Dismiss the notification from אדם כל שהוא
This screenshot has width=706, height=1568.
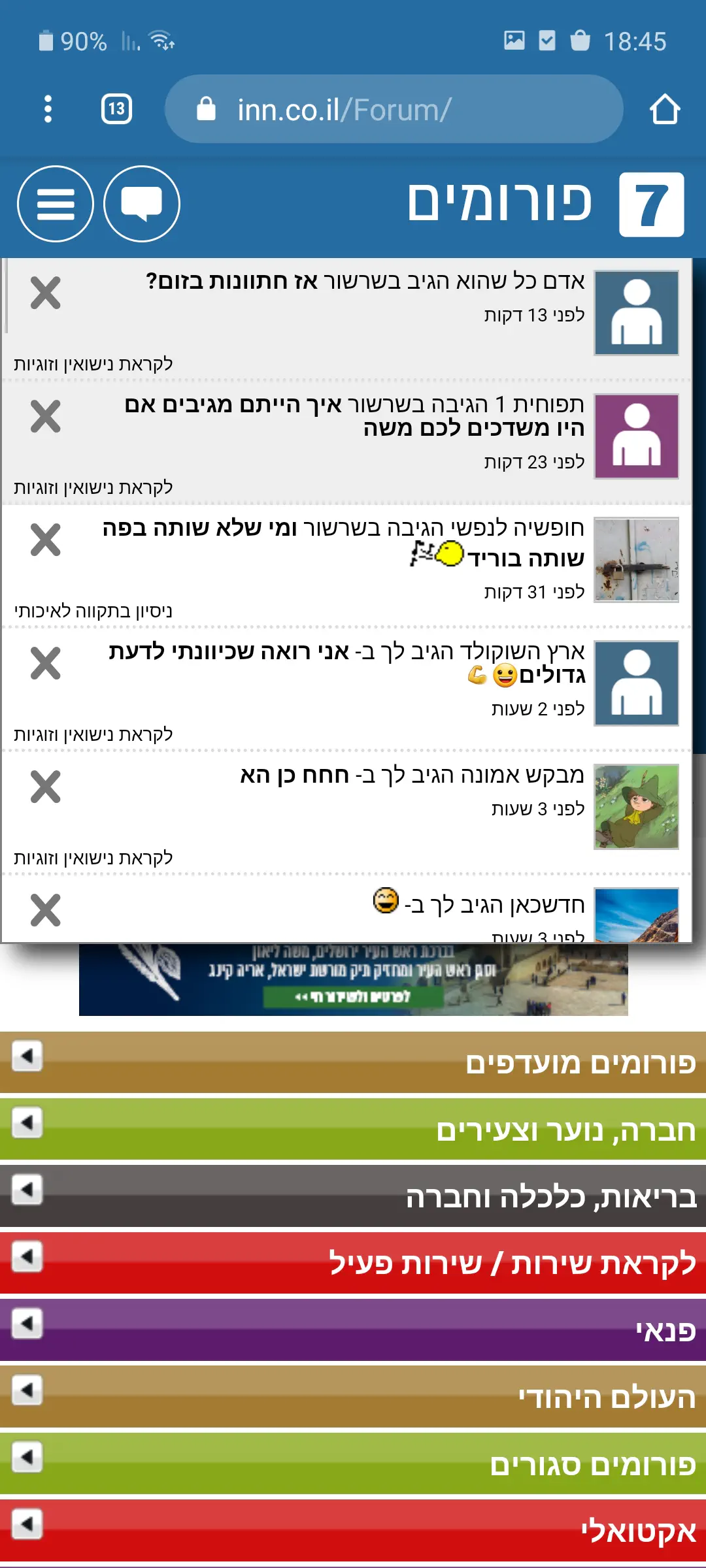click(45, 293)
